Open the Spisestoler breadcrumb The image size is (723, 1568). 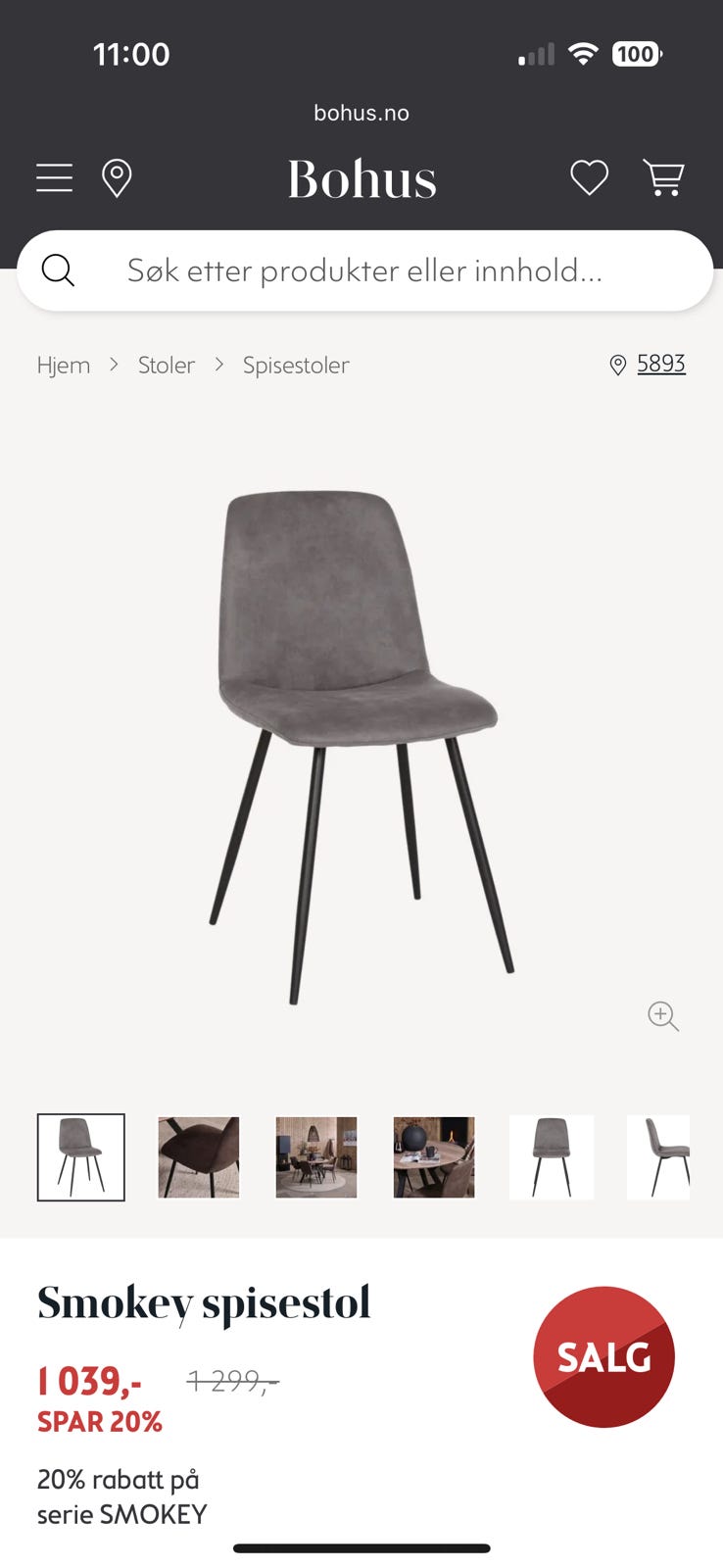[x=296, y=366]
